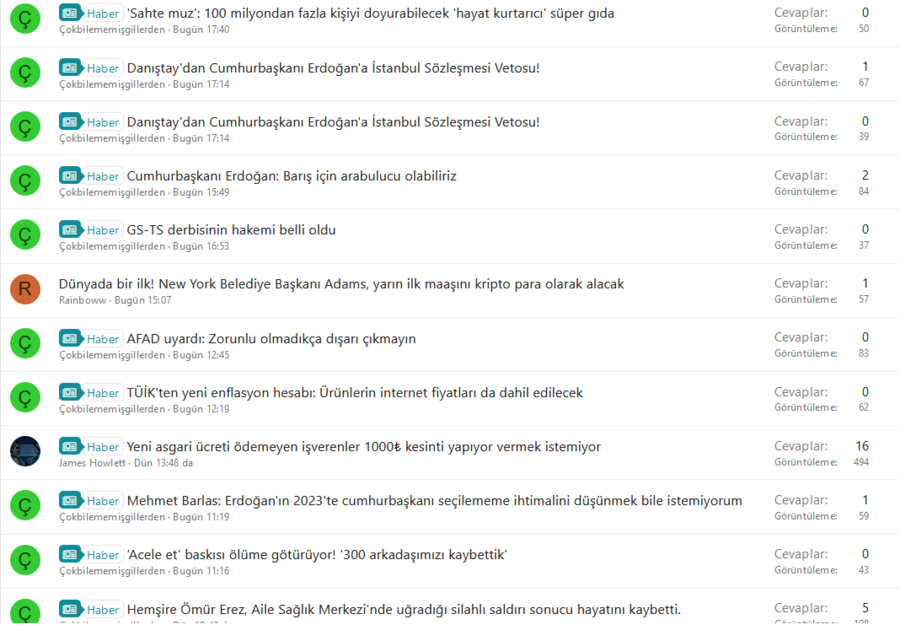The height and width of the screenshot is (630, 900).
Task: View Rainboww's profile avatar
Action: (x=25, y=289)
